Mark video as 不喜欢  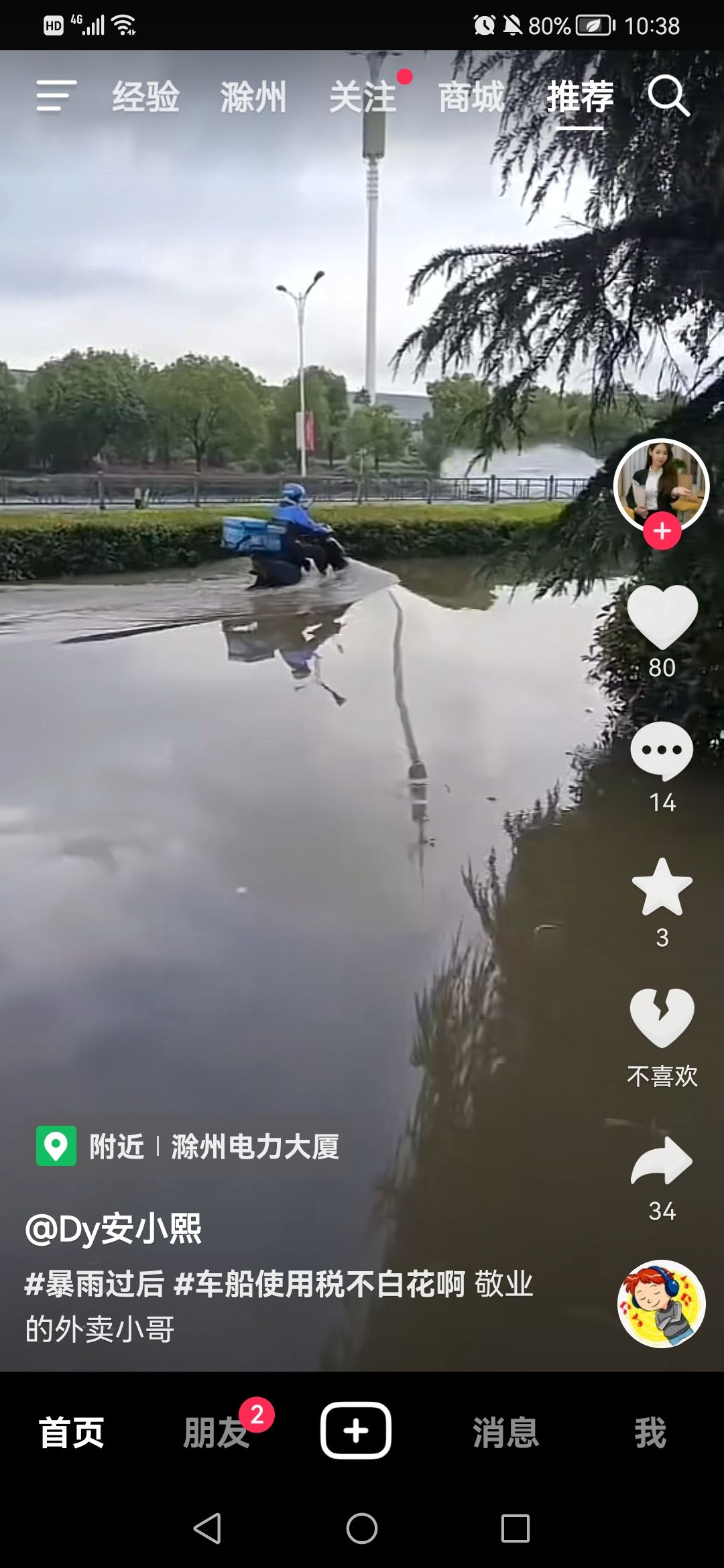[662, 1019]
